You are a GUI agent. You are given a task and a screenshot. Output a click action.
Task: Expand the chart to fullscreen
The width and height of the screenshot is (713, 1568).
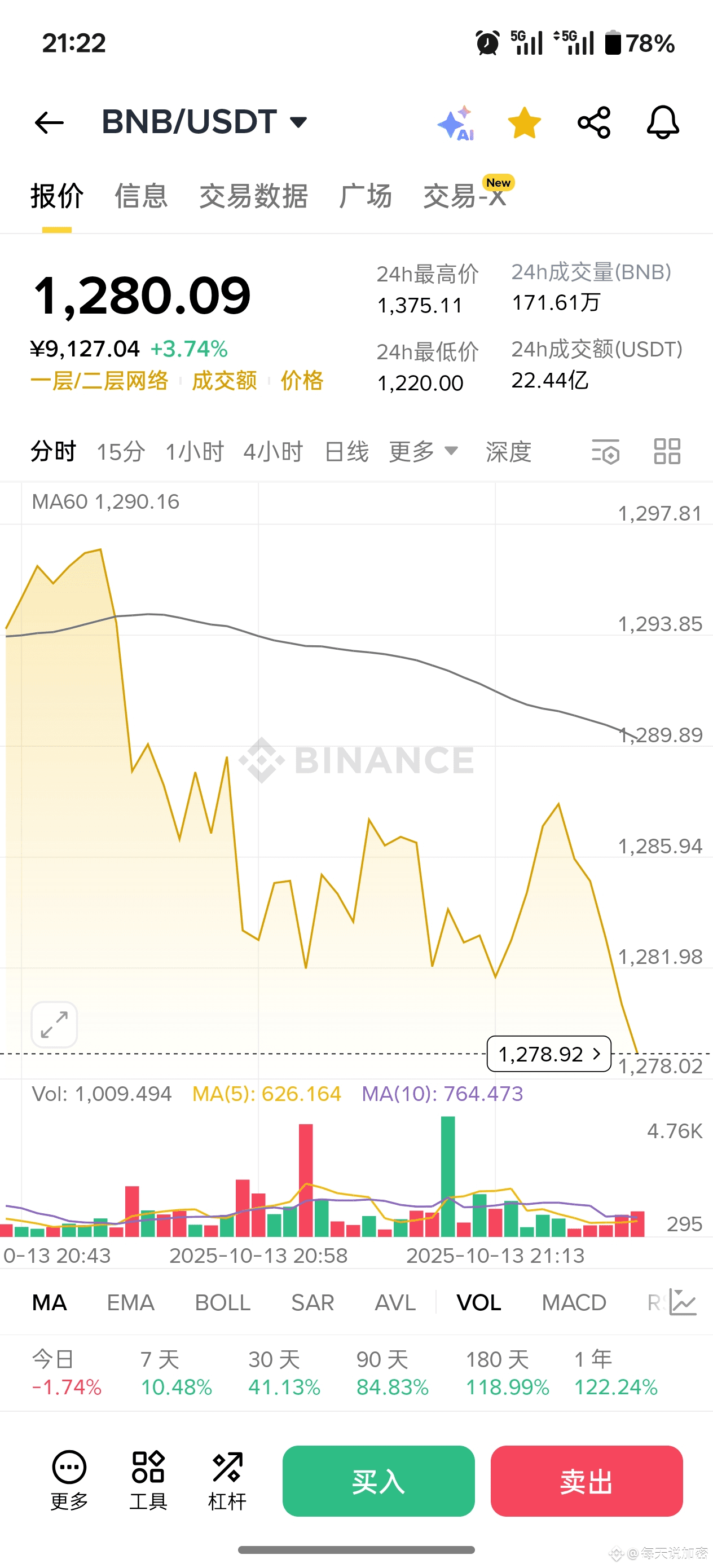click(x=54, y=1024)
